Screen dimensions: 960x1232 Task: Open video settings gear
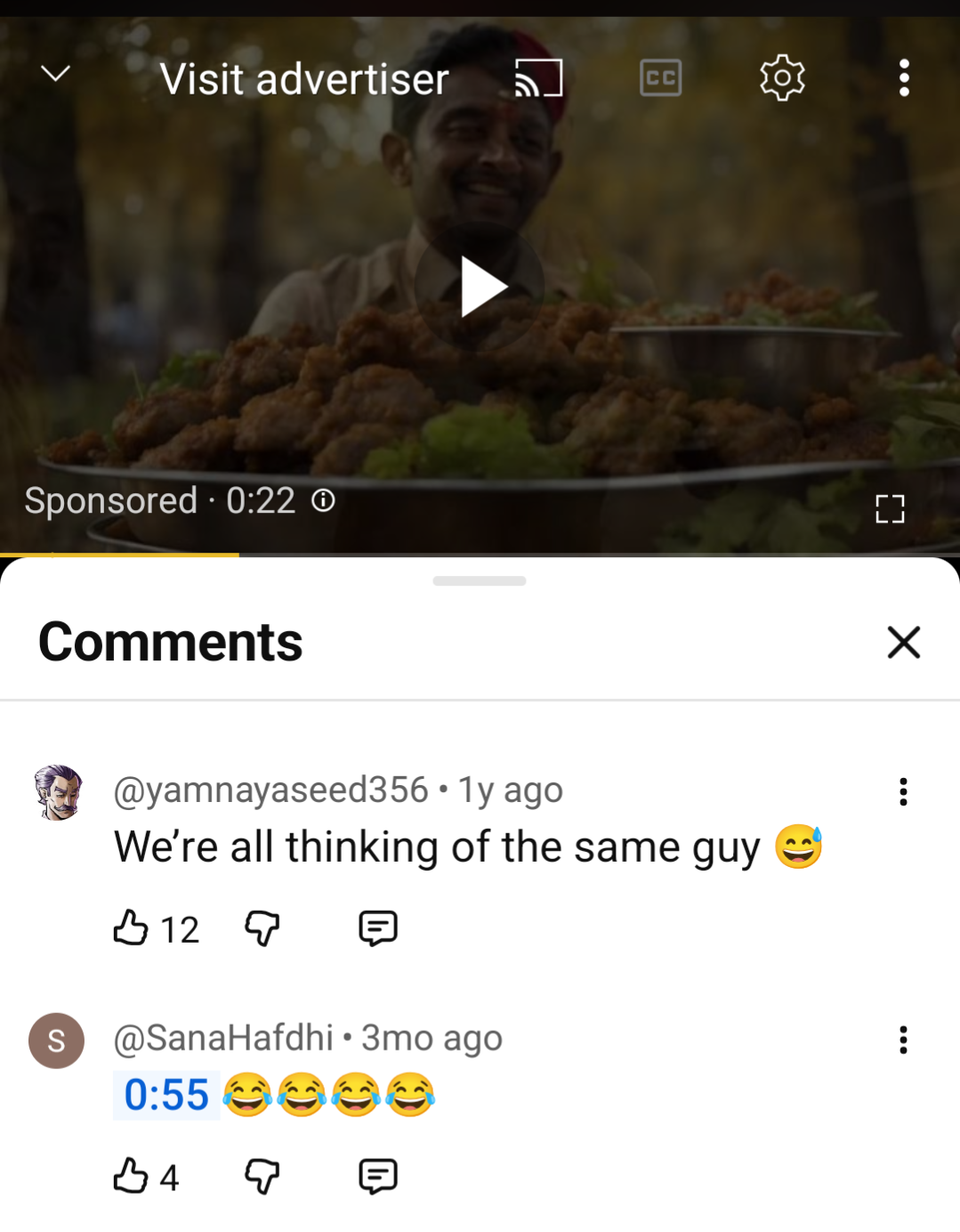[782, 78]
